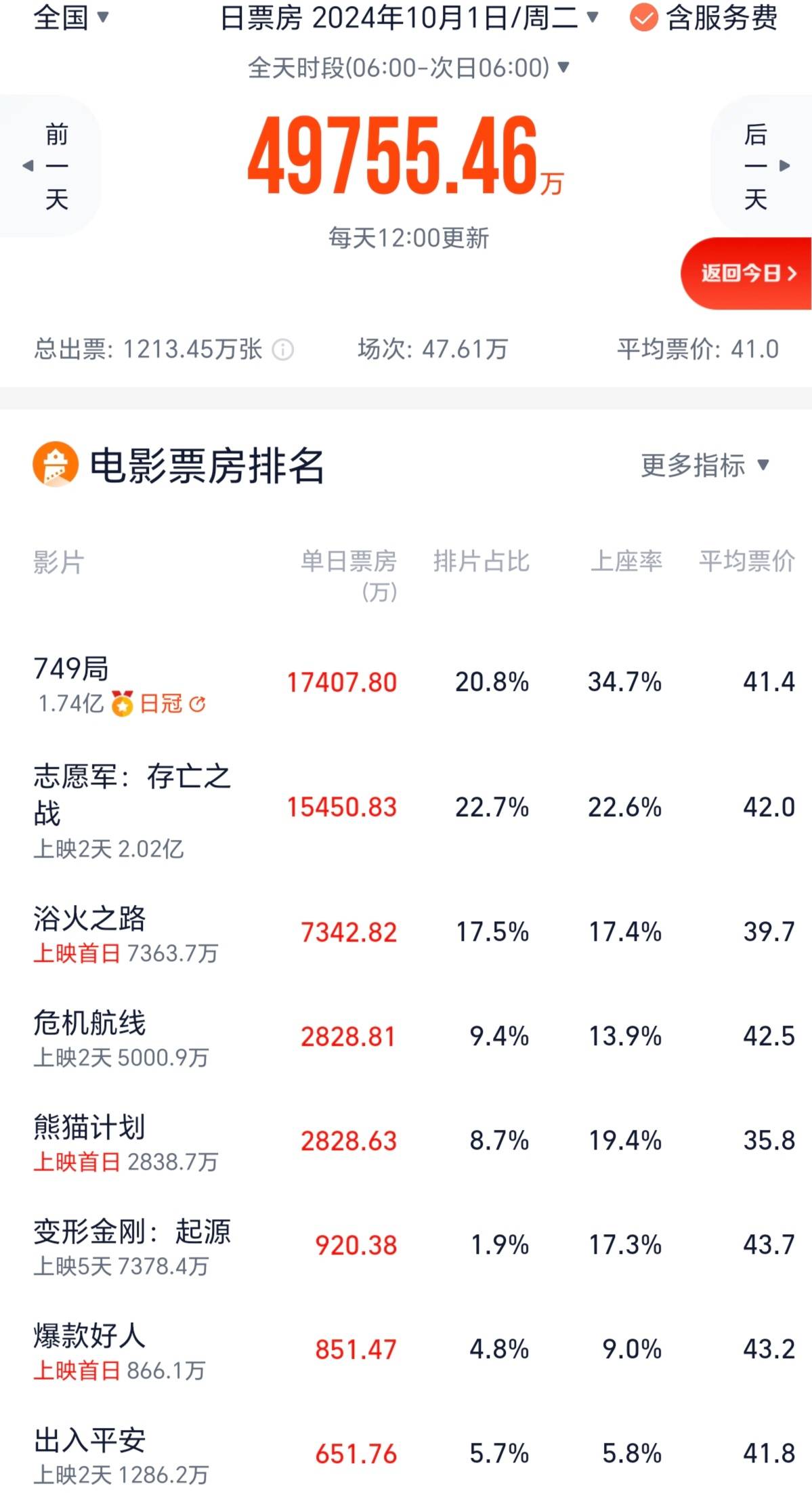
Task: Tap the camera logo in 电影票房排名 header
Action: tap(54, 465)
